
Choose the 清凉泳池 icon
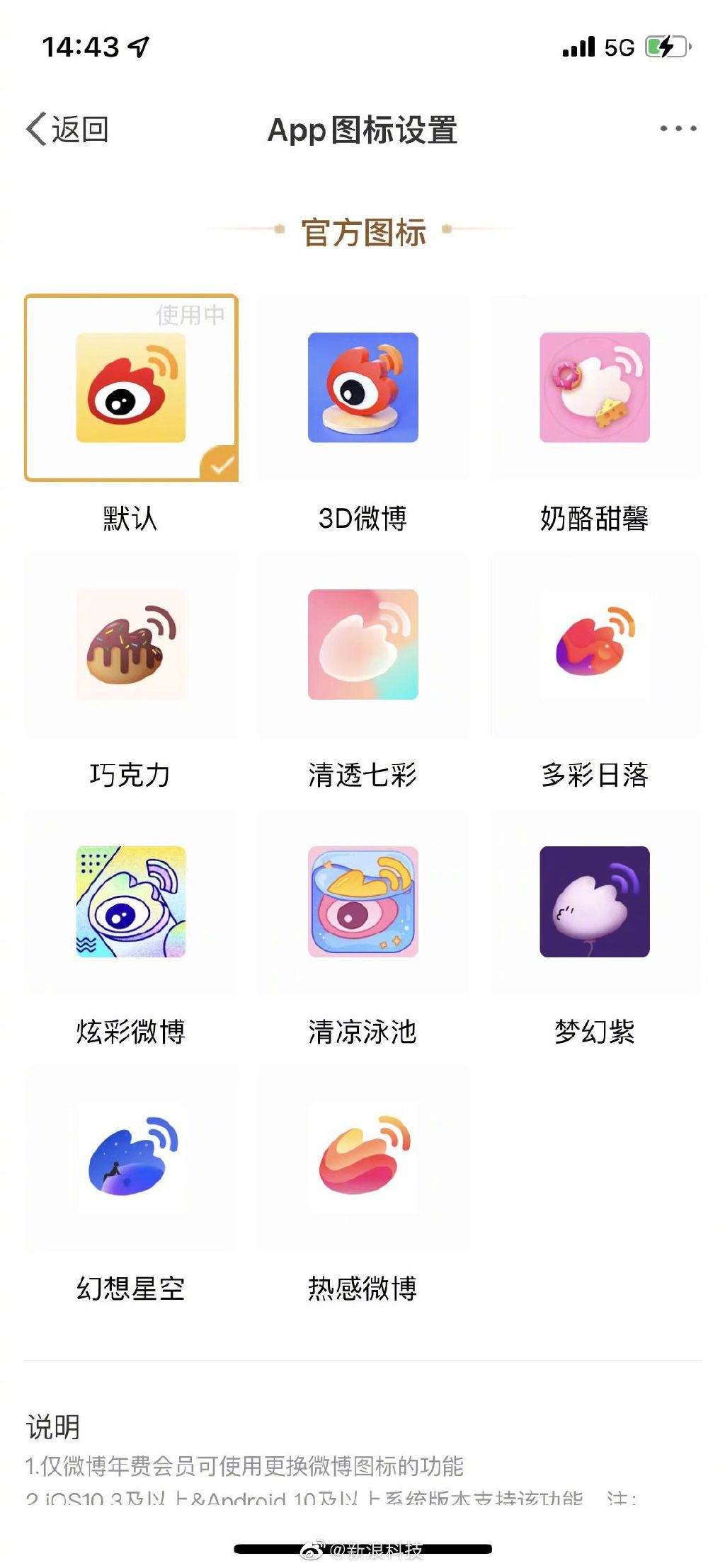pos(362,901)
